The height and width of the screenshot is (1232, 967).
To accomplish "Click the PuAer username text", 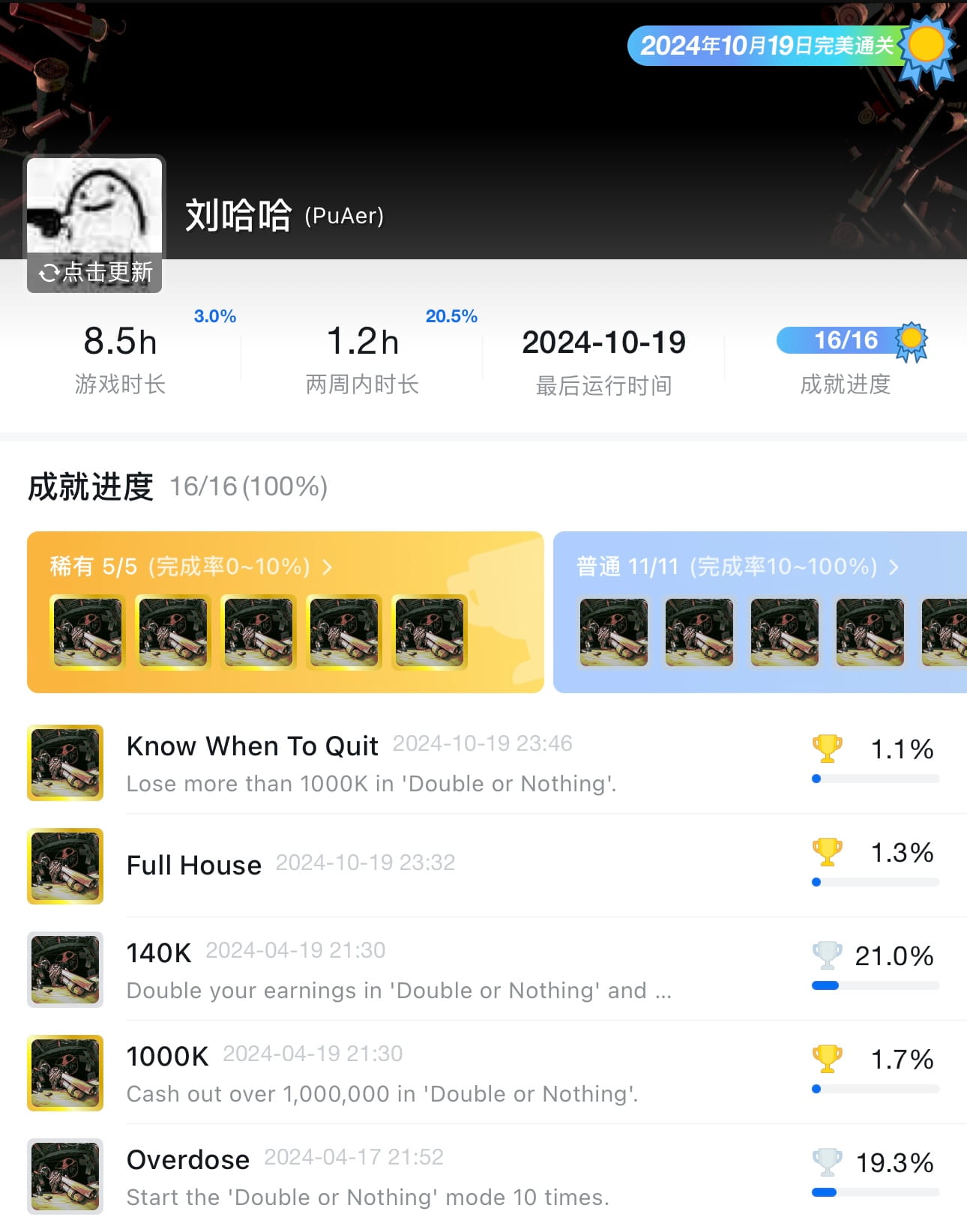I will click(345, 216).
